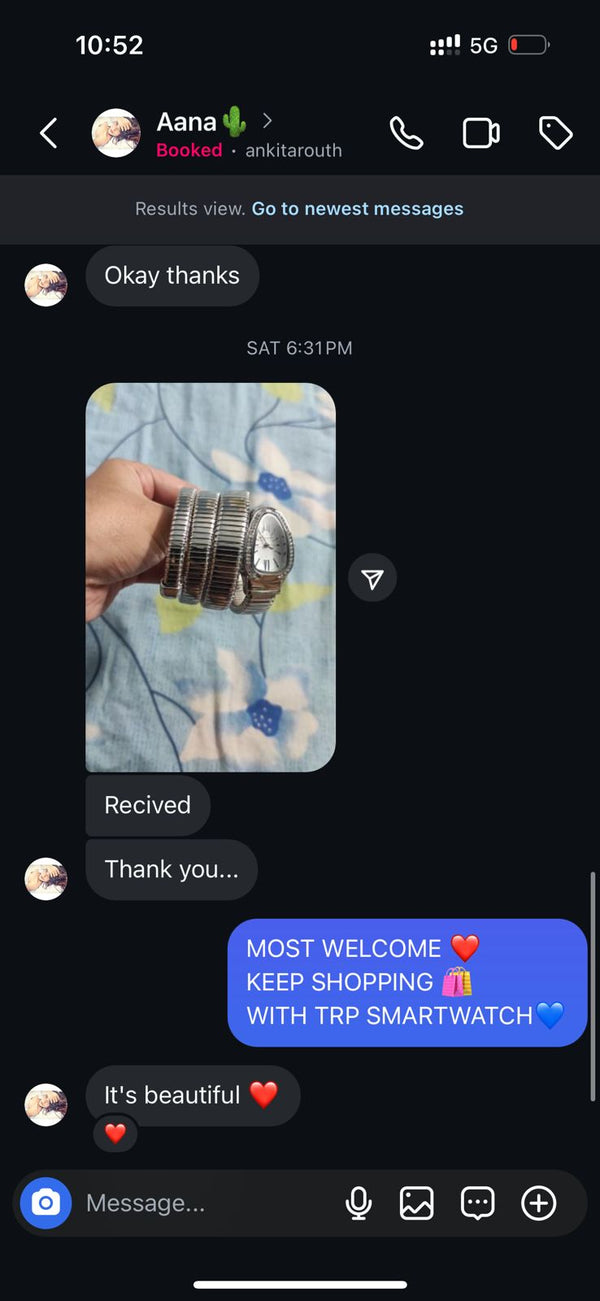Go back to the inbox
600x1301 pixels.
tap(48, 133)
